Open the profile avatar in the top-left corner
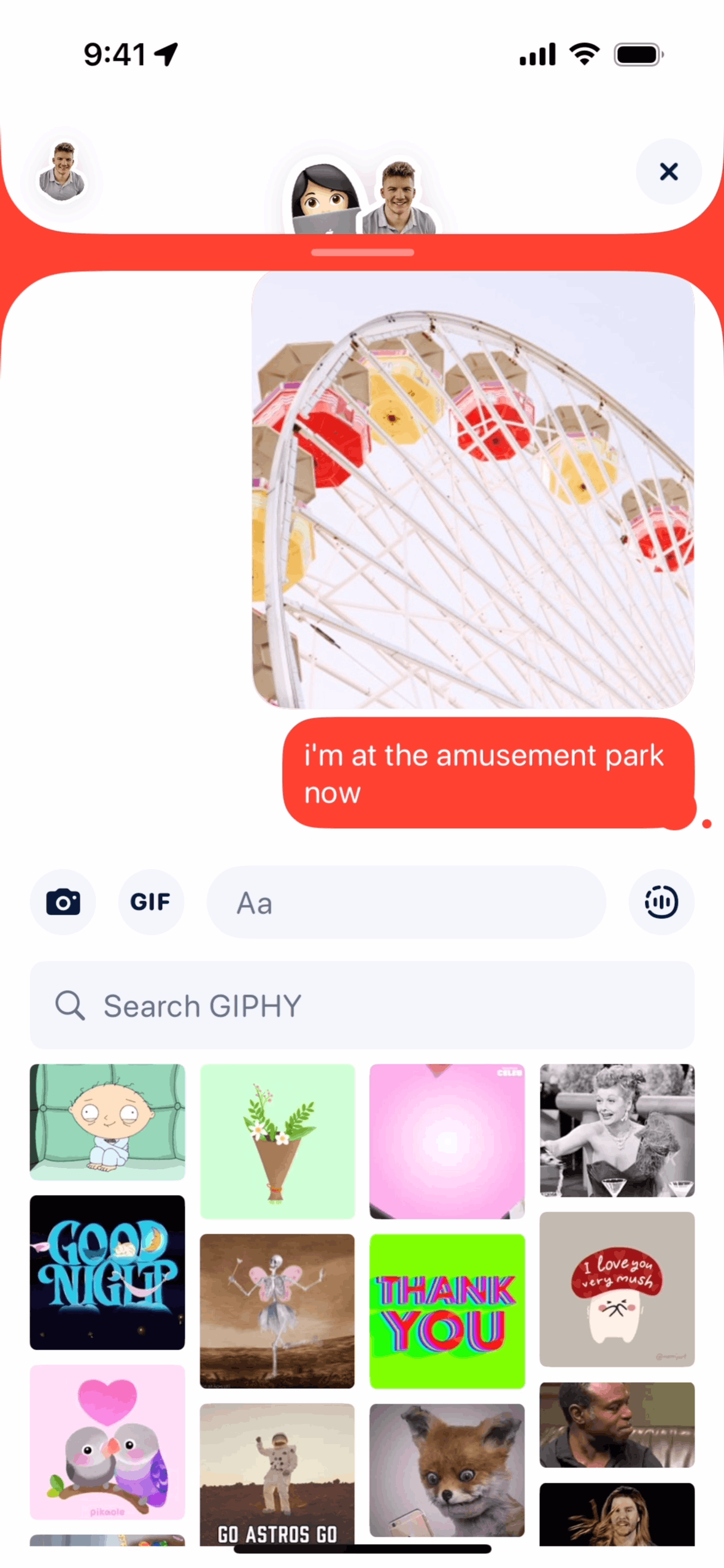The width and height of the screenshot is (724, 1568). coord(61,172)
